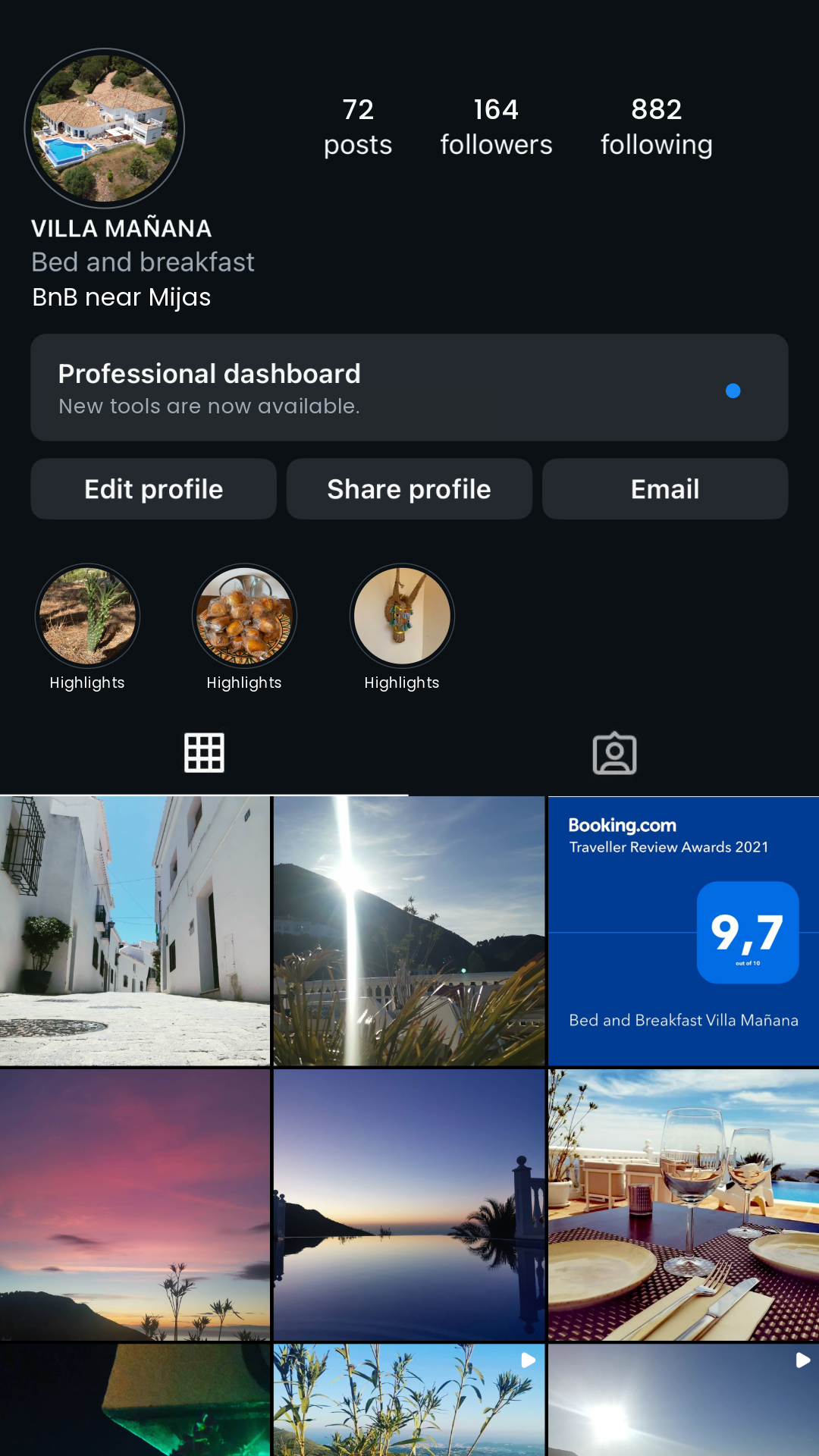819x1456 pixels.
Task: Switch to the tagged photos tab
Action: coord(614,753)
